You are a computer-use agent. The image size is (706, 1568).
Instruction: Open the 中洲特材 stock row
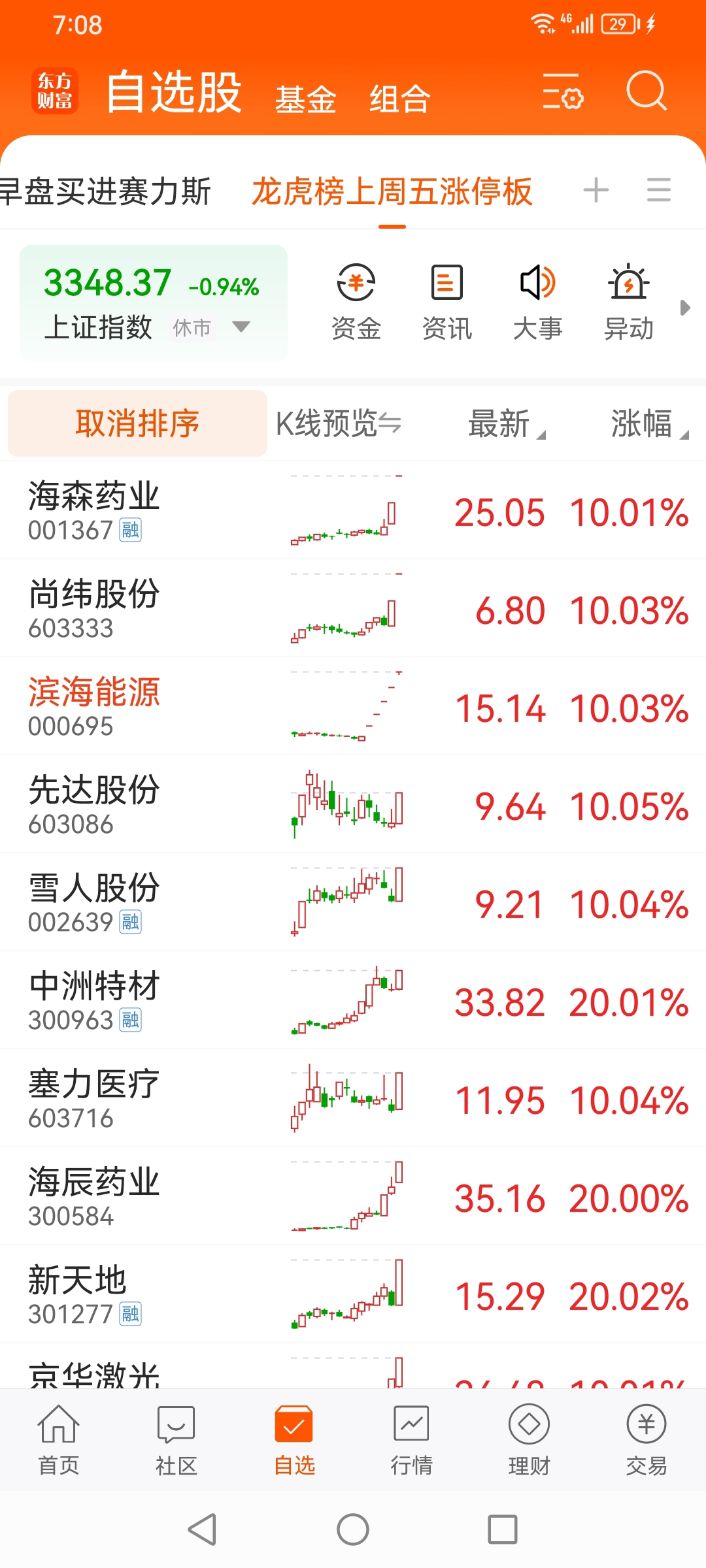[353, 1000]
